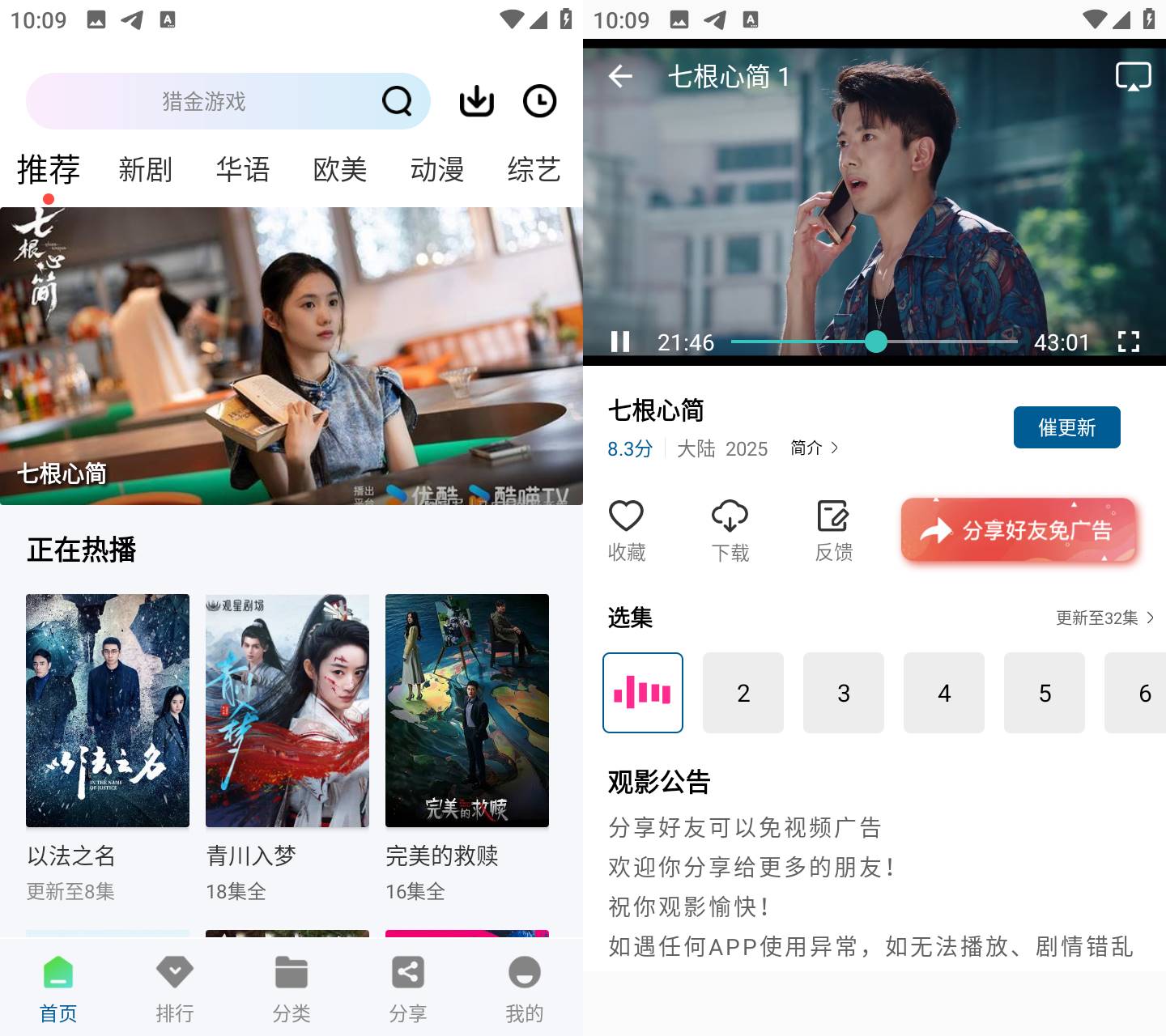Tap 催更新 to request new episodes
This screenshot has height=1036, width=1166.
[1066, 427]
